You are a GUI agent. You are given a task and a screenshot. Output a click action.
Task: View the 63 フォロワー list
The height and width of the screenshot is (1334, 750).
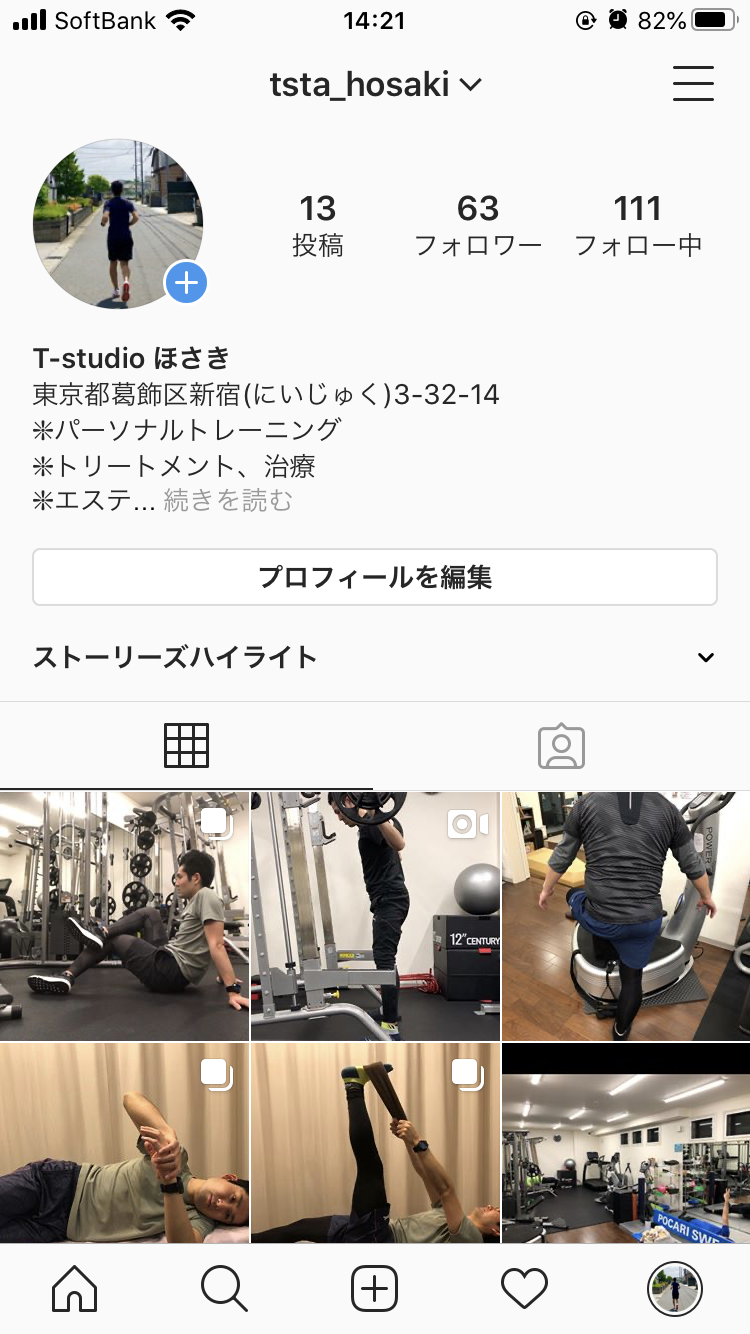click(478, 225)
